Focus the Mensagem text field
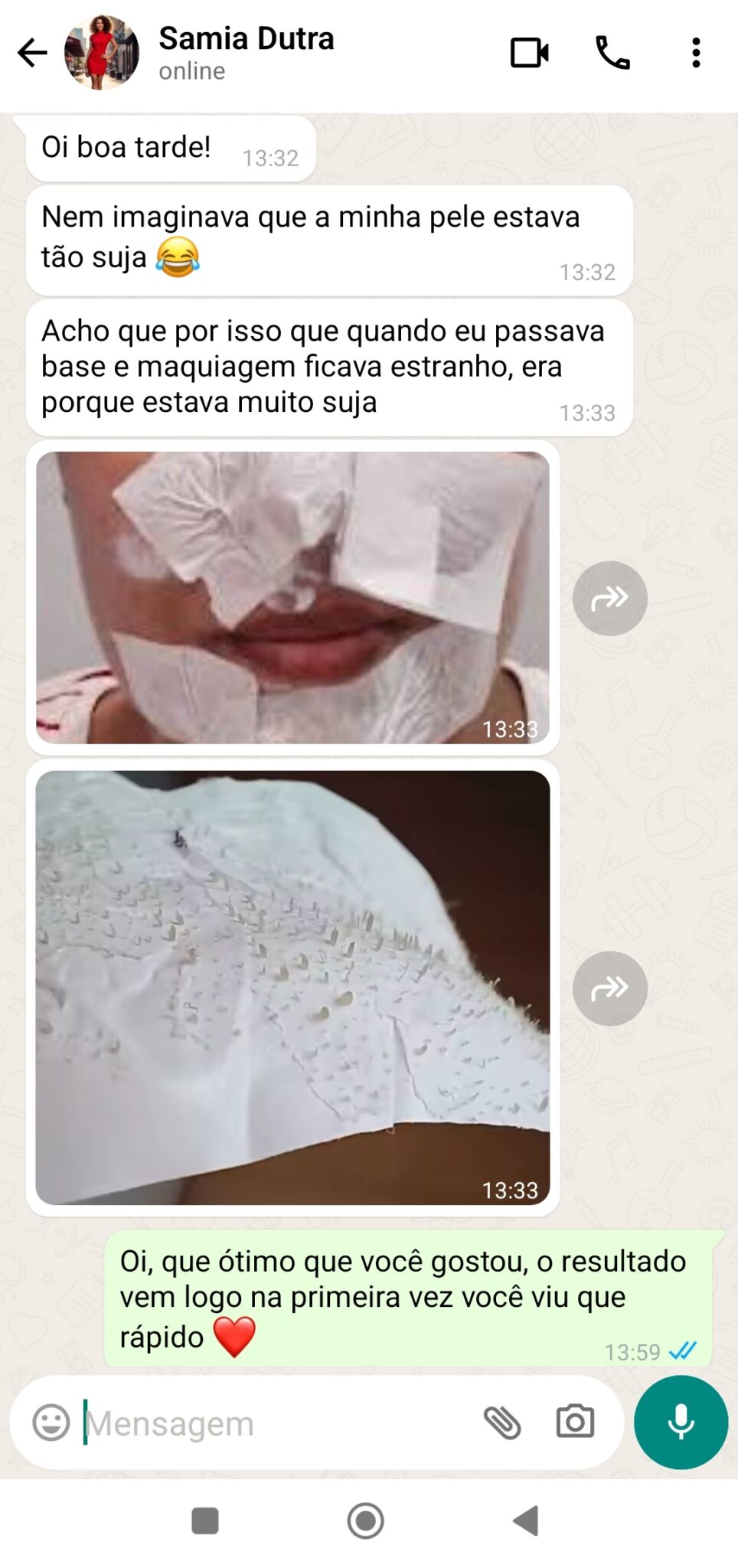This screenshot has height=1568, width=738. click(x=276, y=1423)
